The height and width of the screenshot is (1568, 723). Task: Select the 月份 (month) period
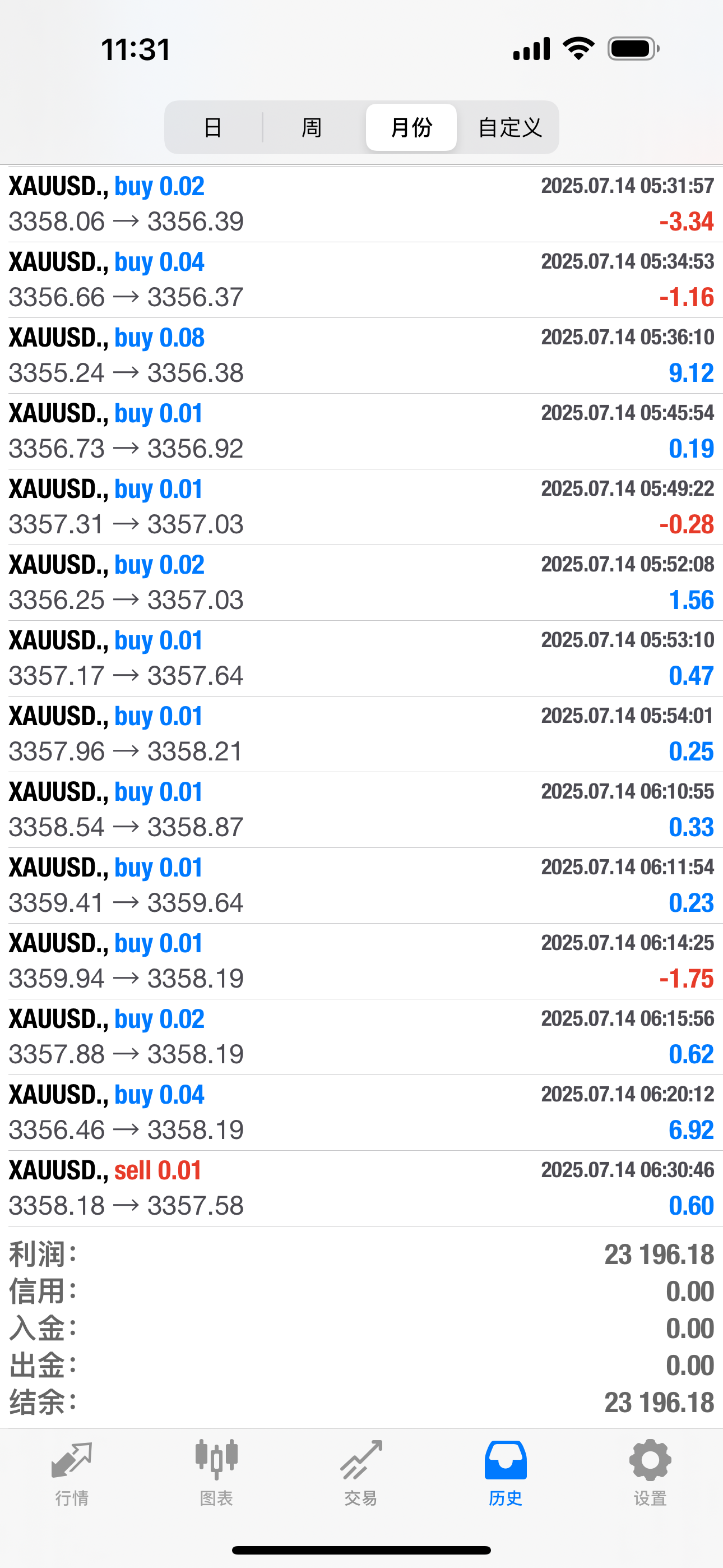(x=411, y=127)
